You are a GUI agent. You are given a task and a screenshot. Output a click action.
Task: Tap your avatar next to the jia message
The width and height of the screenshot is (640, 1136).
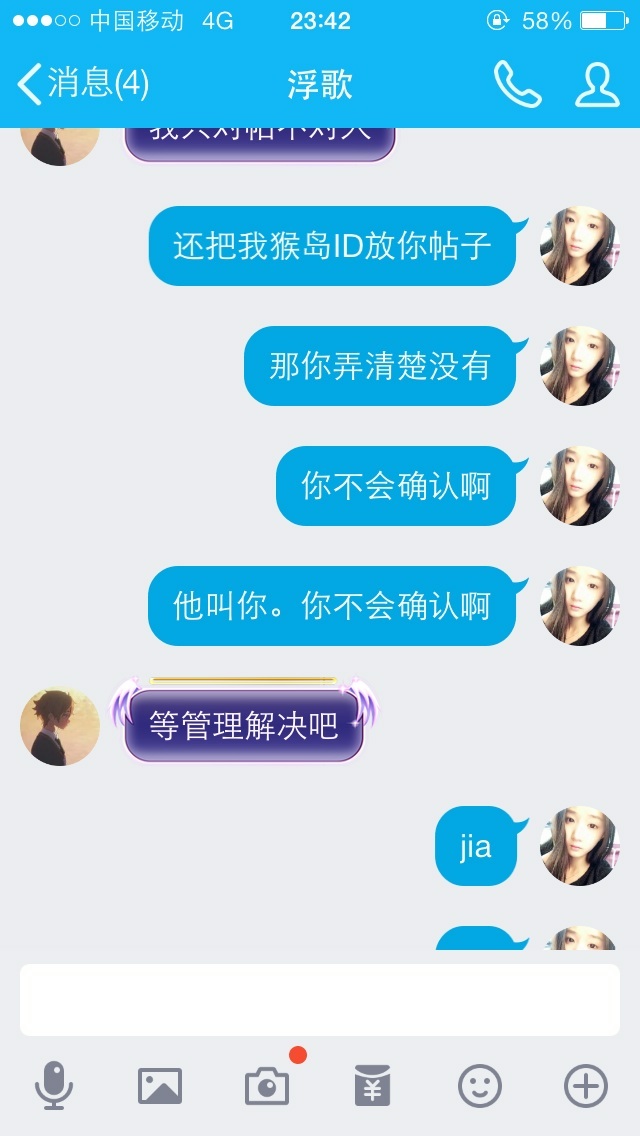(x=580, y=846)
